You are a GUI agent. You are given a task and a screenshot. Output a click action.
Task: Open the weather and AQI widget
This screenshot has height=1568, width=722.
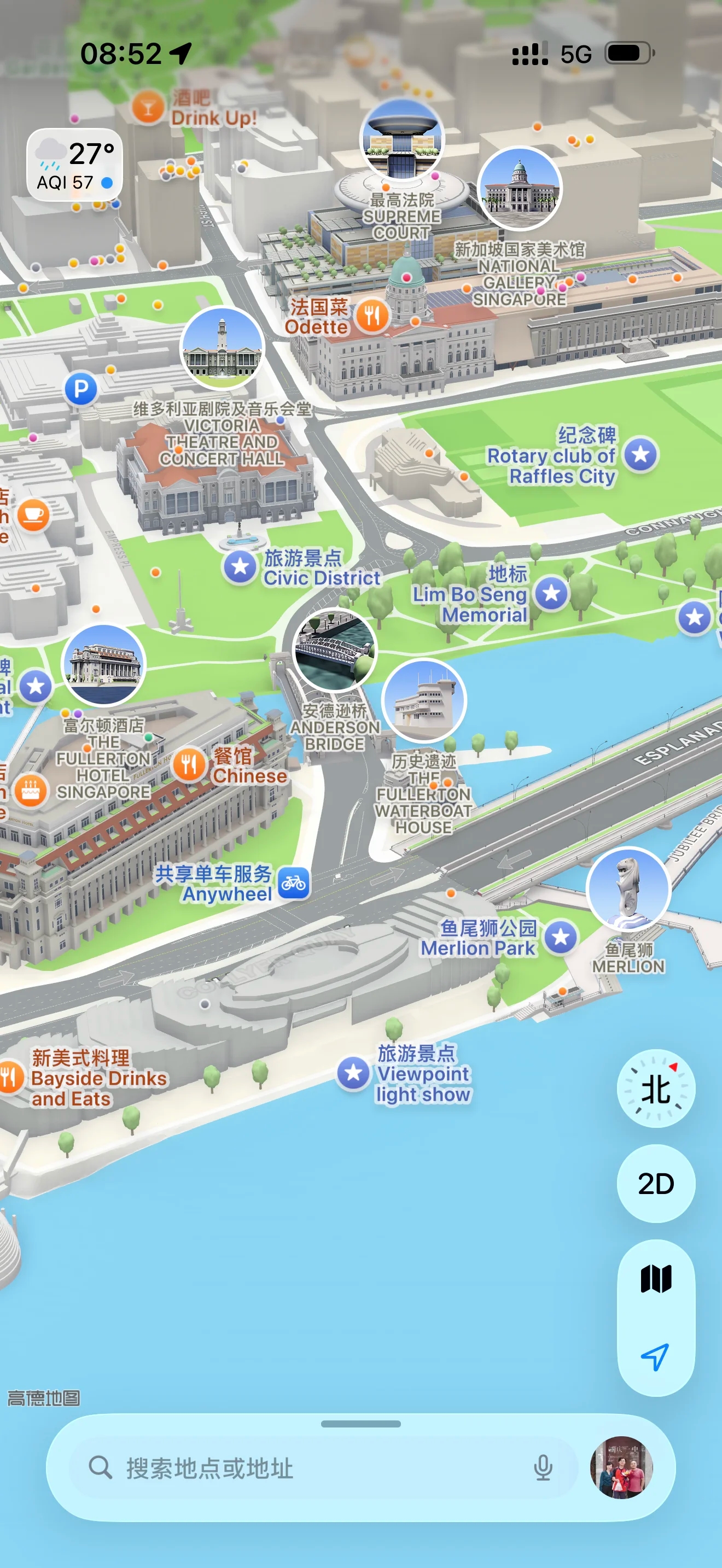coord(74,165)
